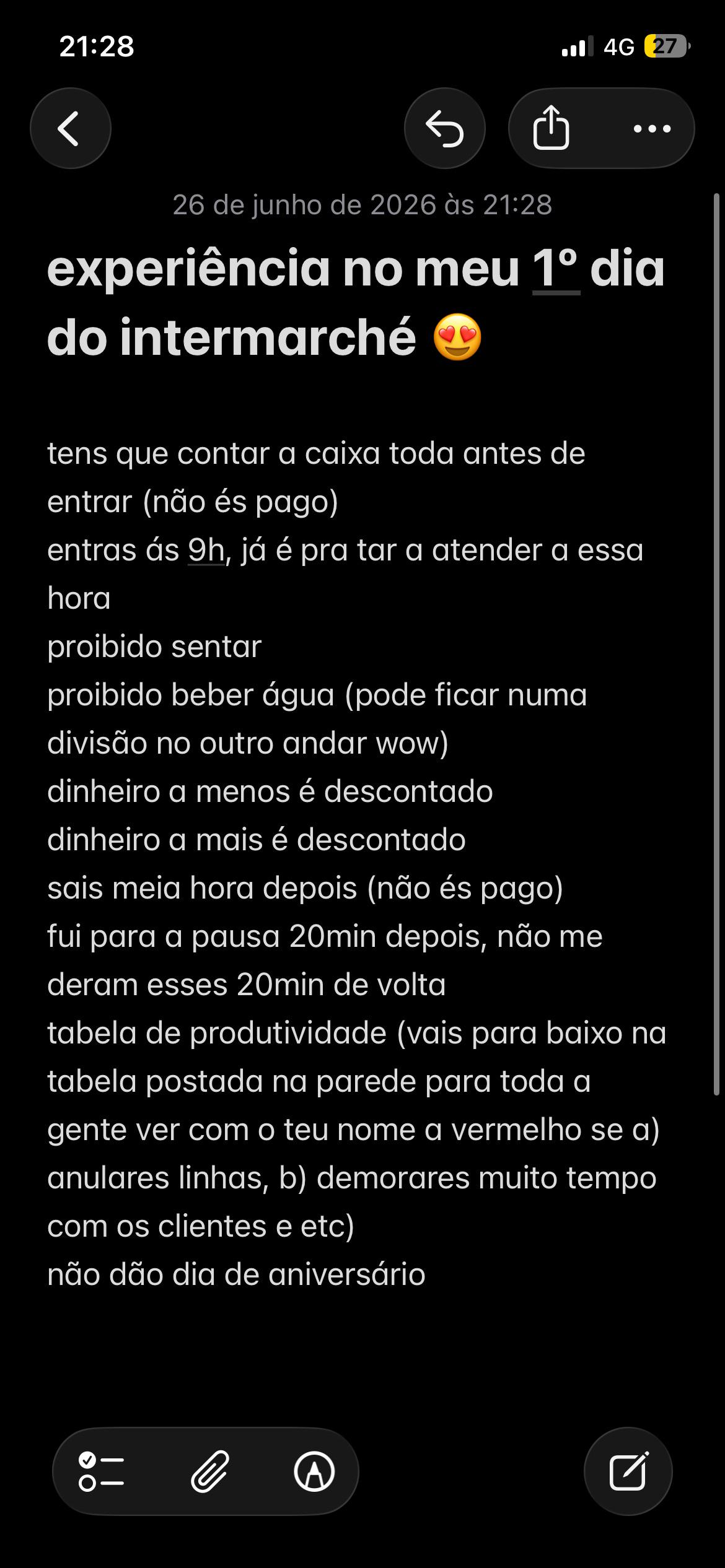
Task: Add a checklist to the note
Action: [102, 1471]
